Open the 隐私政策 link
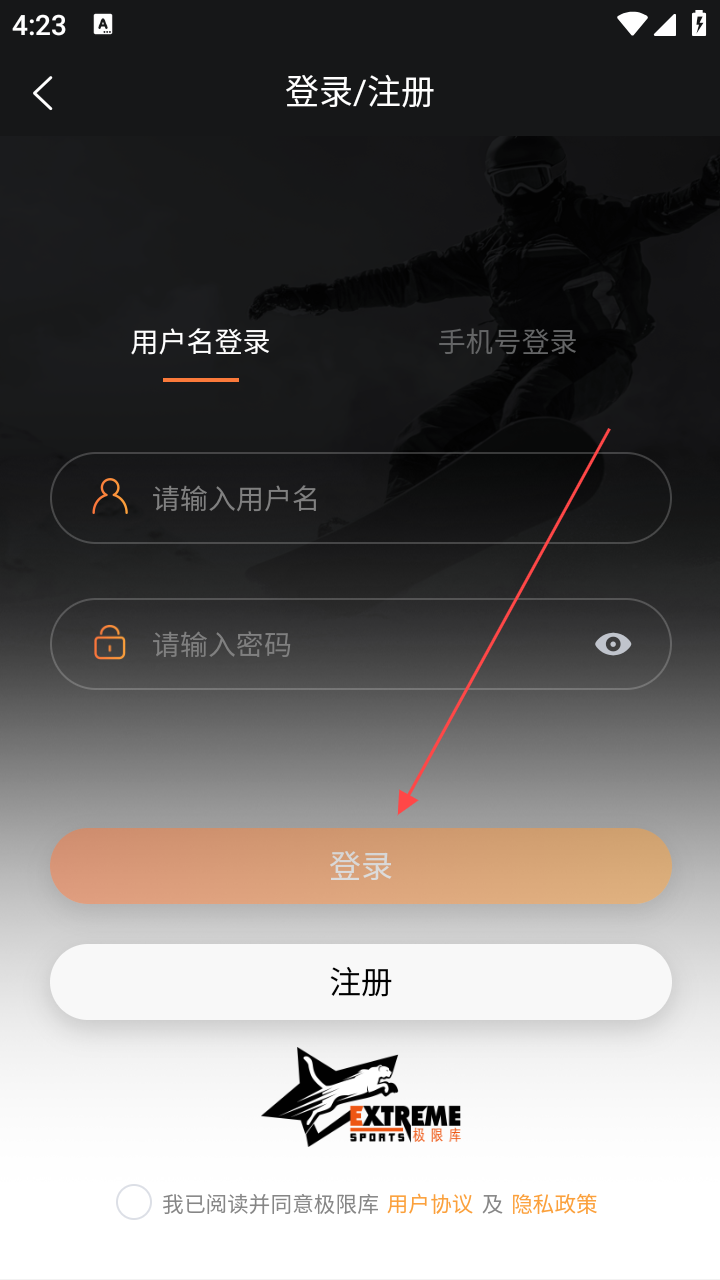720x1280 pixels. coord(554,1204)
